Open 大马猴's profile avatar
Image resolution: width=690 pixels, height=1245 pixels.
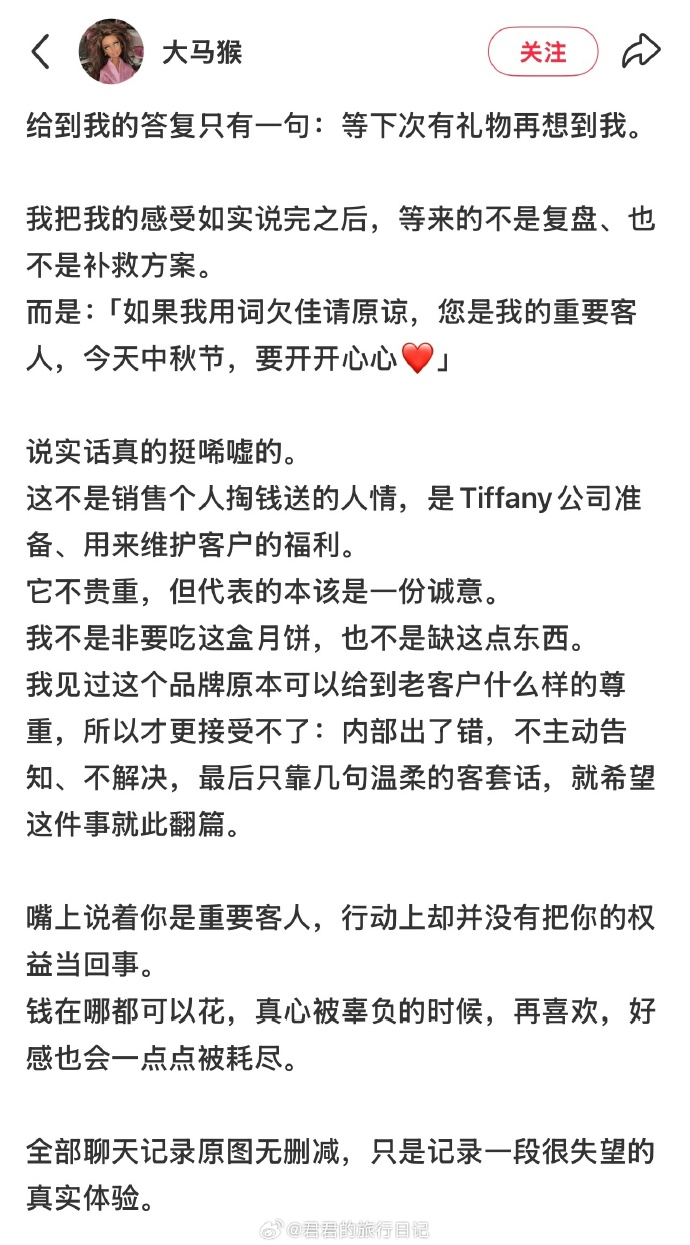pos(111,51)
